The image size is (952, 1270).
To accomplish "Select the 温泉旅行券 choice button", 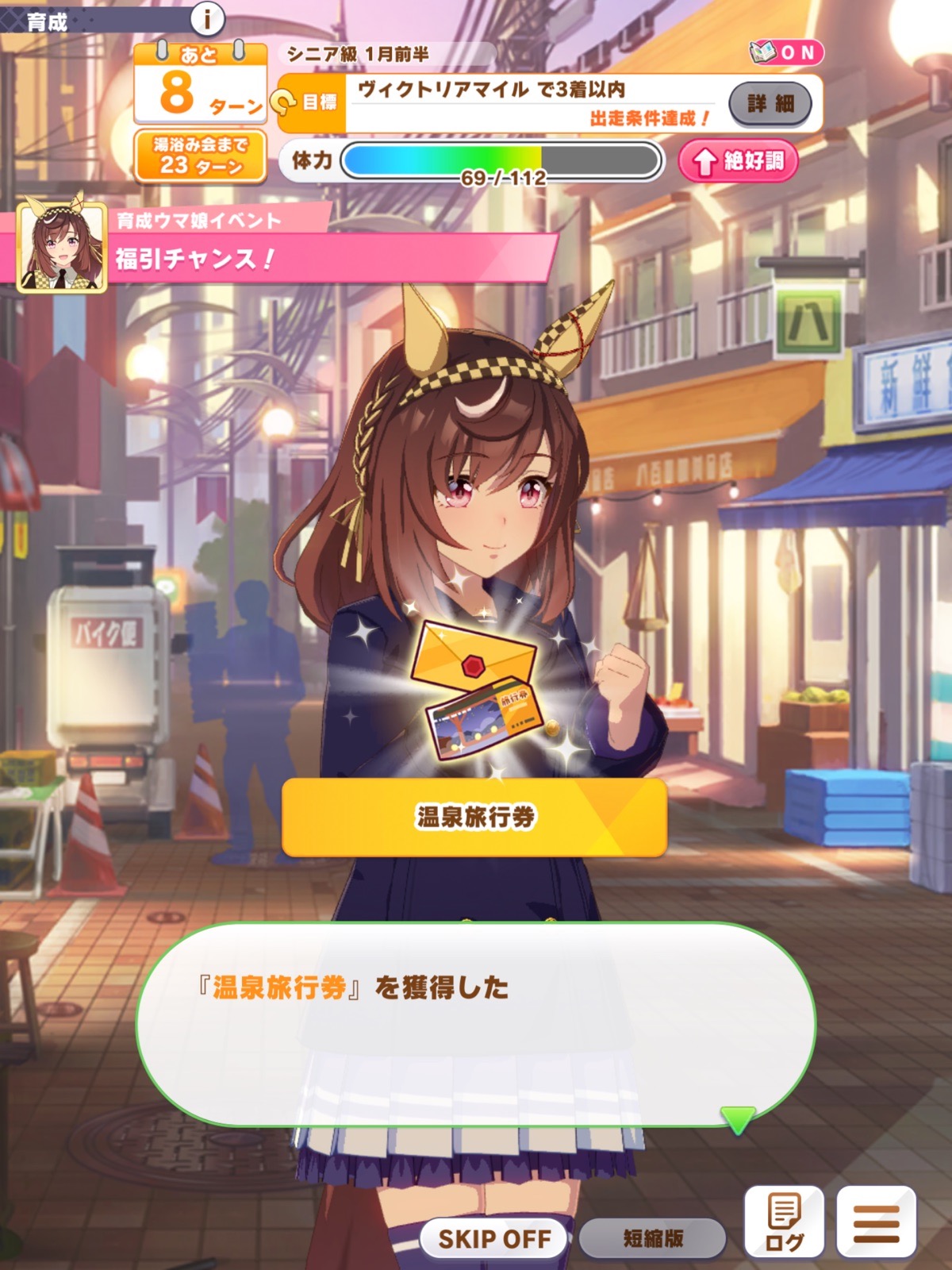I will pos(474,817).
